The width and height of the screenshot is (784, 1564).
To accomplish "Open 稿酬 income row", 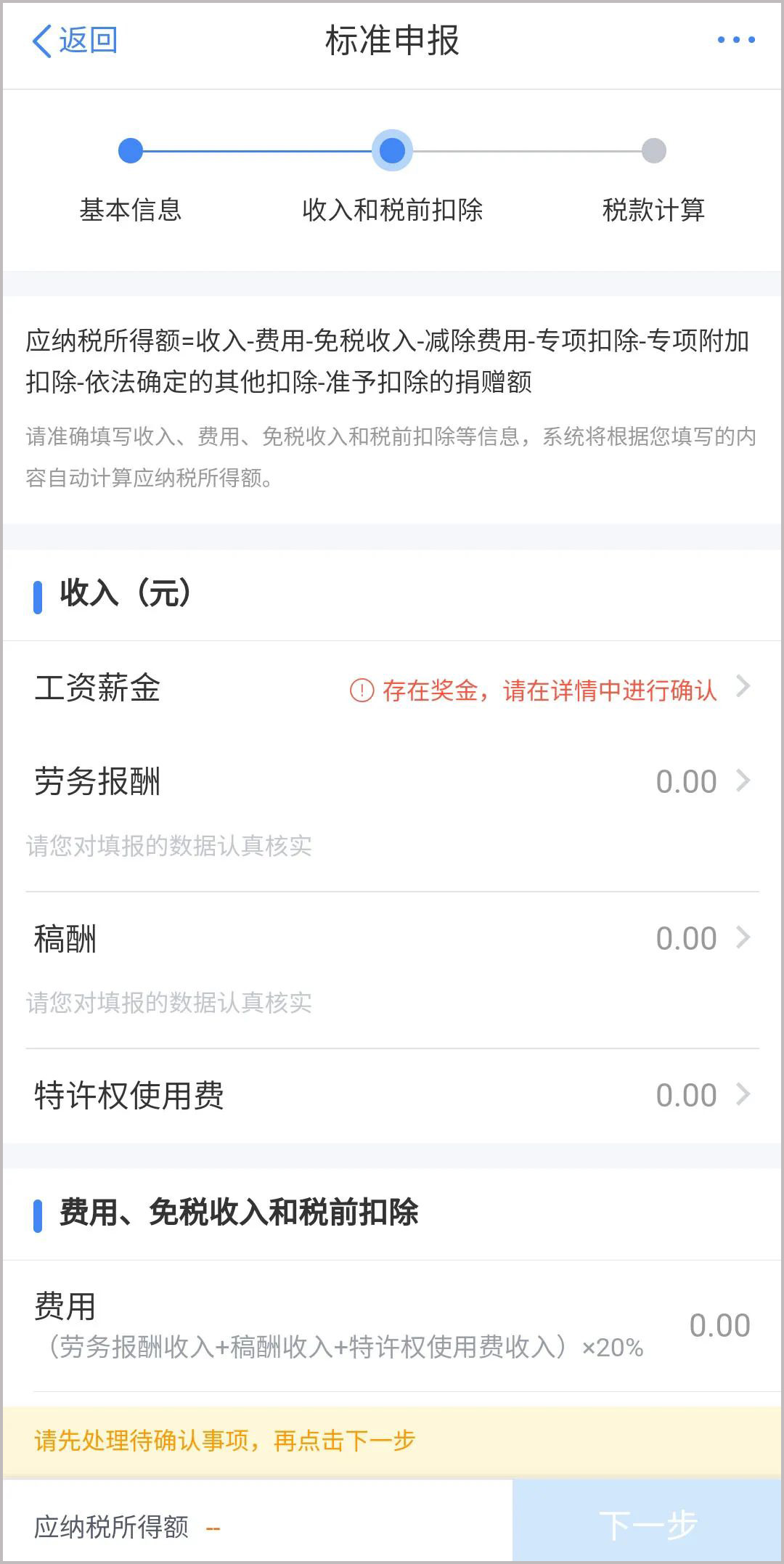I will pyautogui.click(x=392, y=939).
